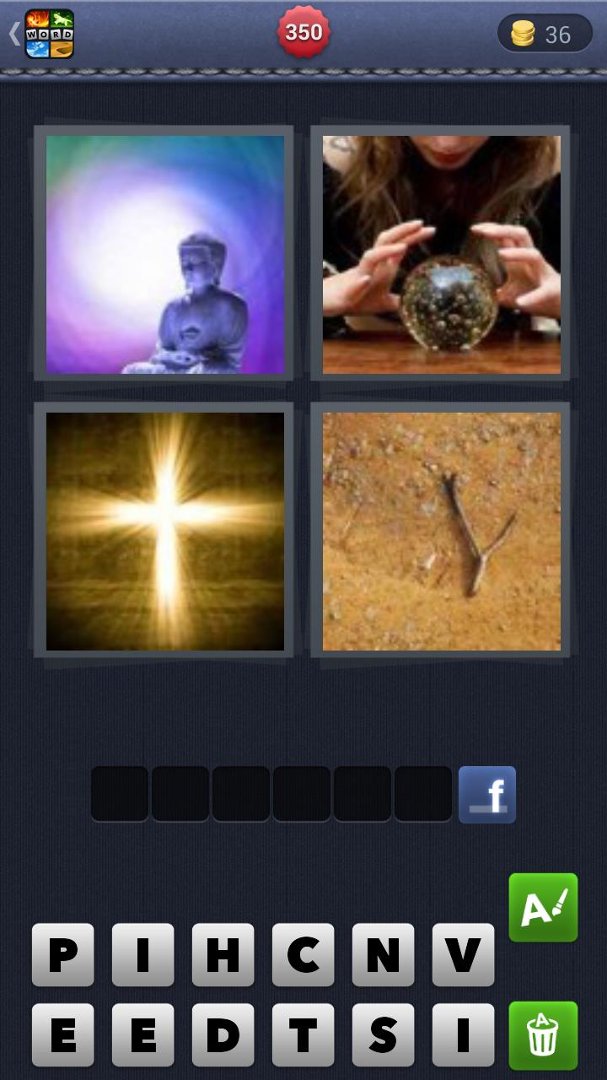Select the letter T tile
Viewport: 607px width, 1080px height.
click(303, 1035)
